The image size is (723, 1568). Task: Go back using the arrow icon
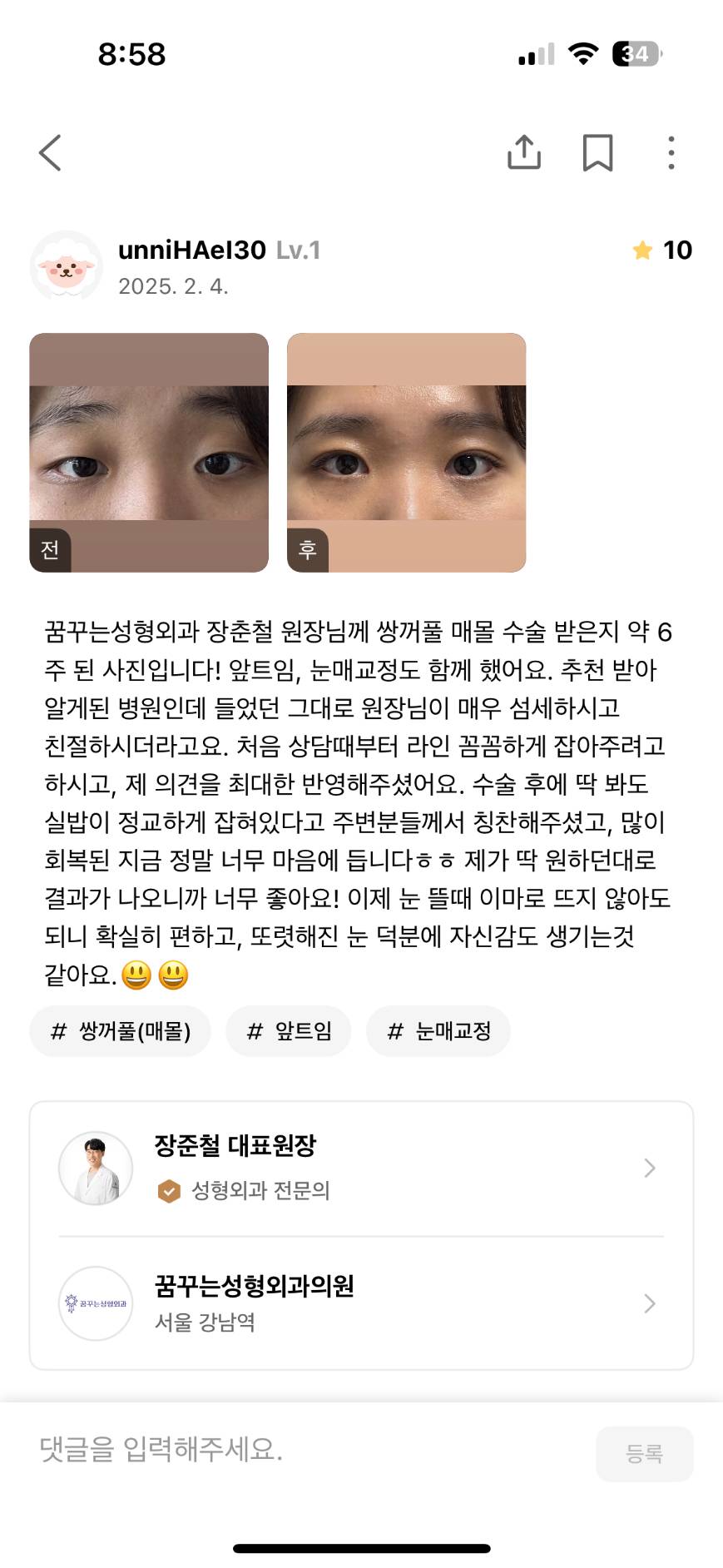[51, 153]
